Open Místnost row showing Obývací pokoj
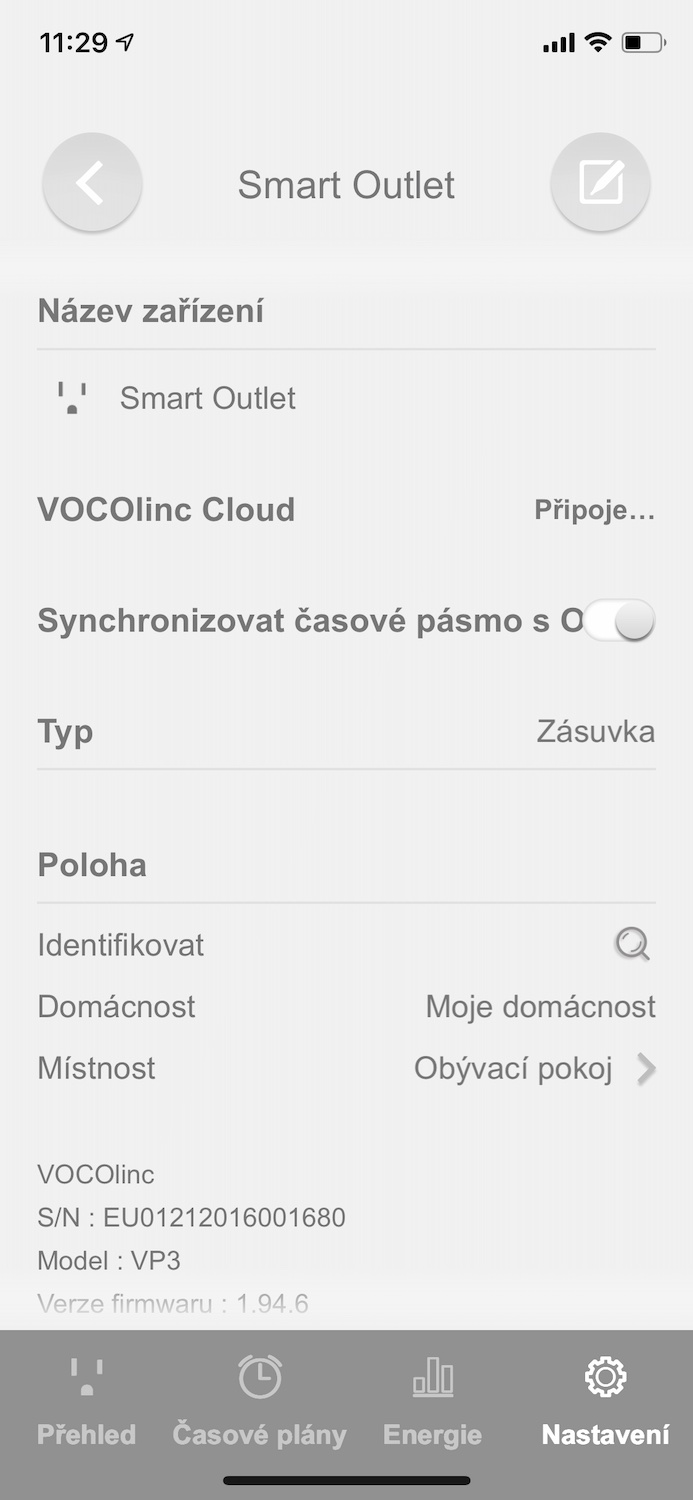693x1500 pixels. pyautogui.click(x=346, y=1069)
